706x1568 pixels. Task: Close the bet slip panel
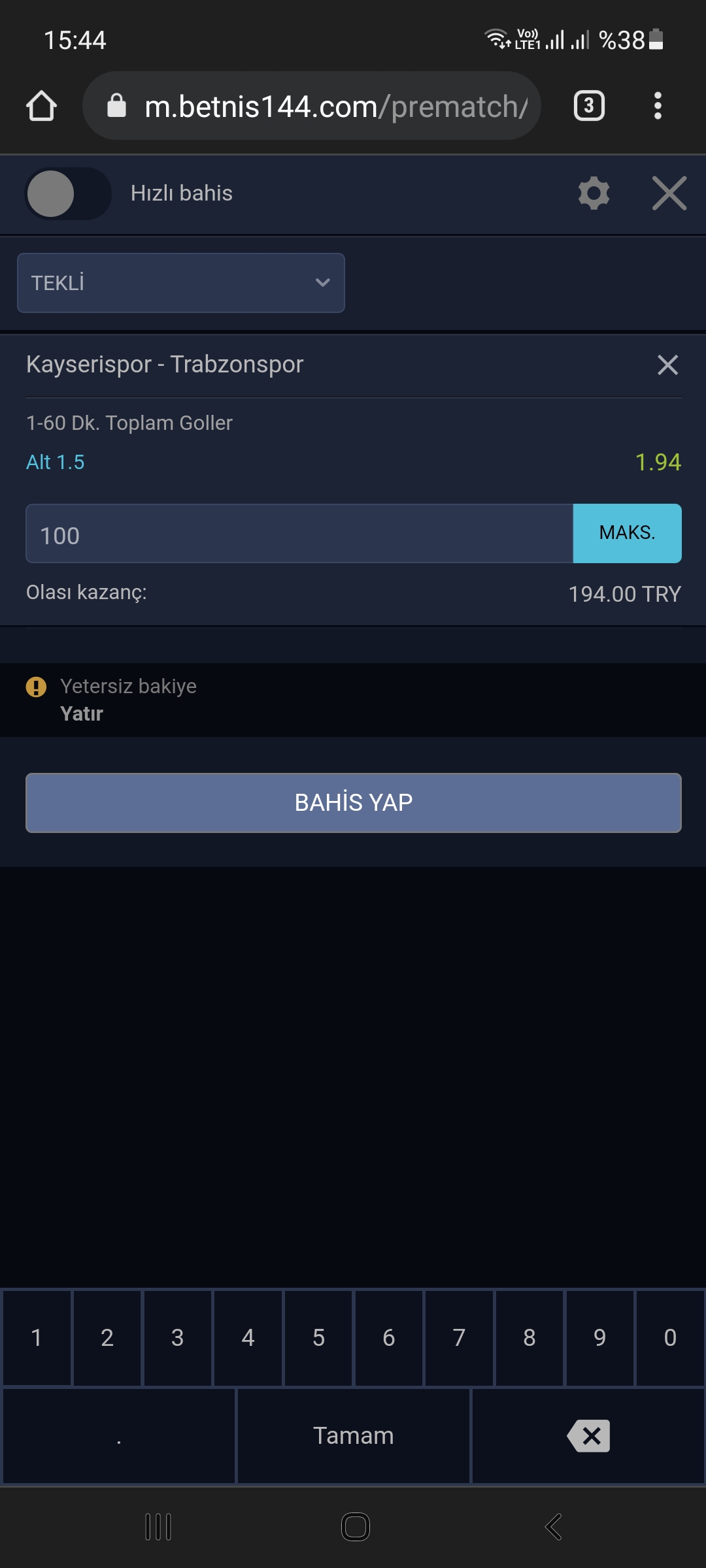click(x=669, y=193)
